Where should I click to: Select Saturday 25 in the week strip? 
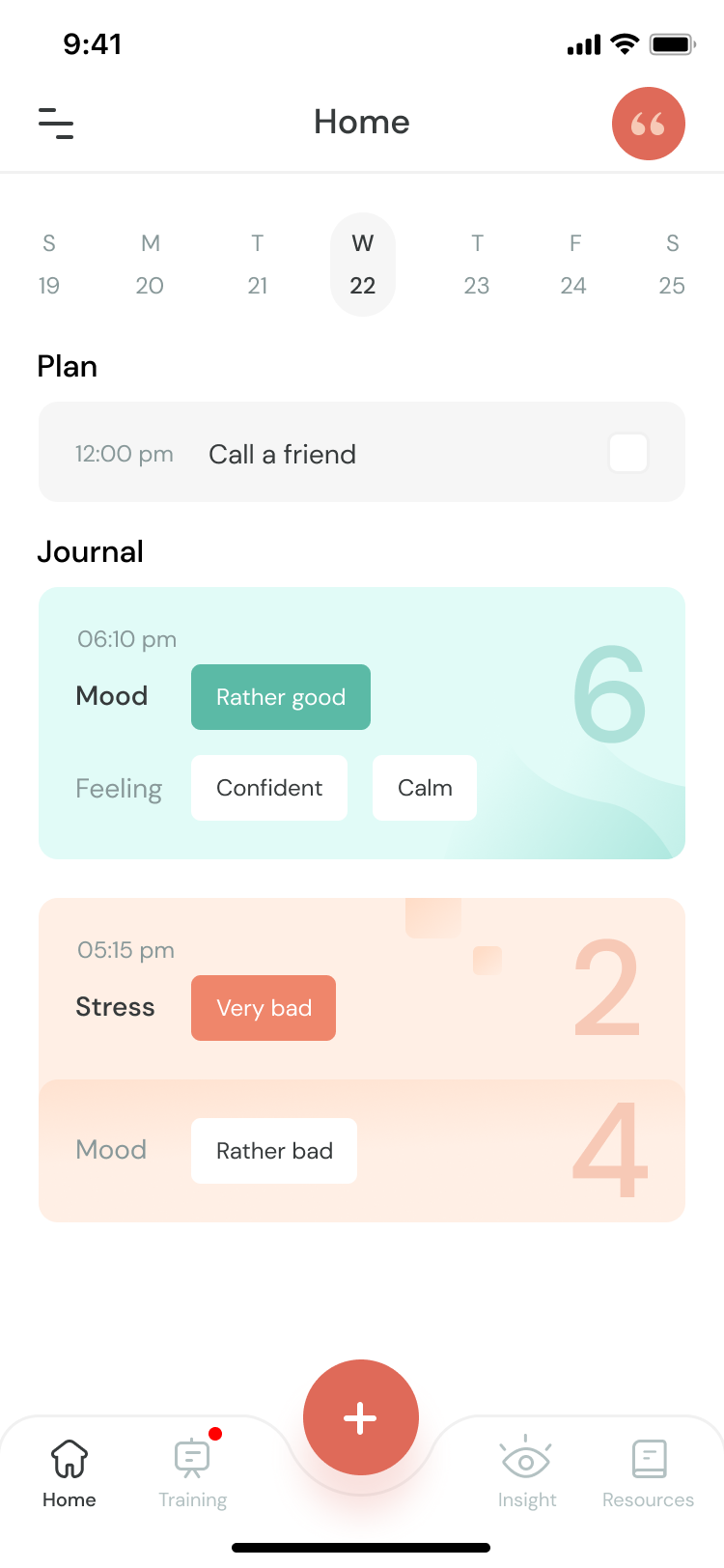click(672, 265)
